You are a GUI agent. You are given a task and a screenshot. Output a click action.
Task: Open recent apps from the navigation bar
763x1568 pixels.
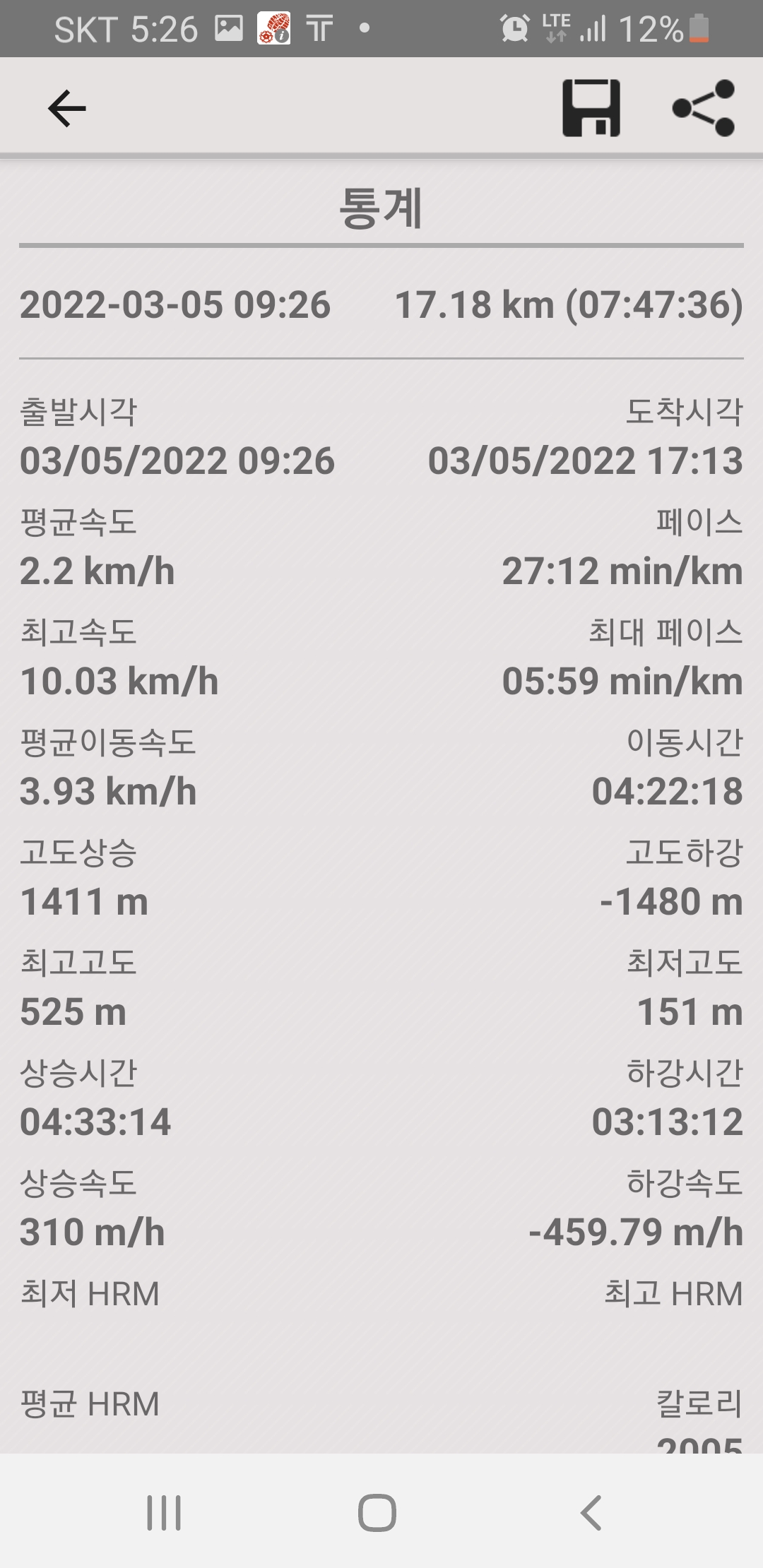point(164,1512)
